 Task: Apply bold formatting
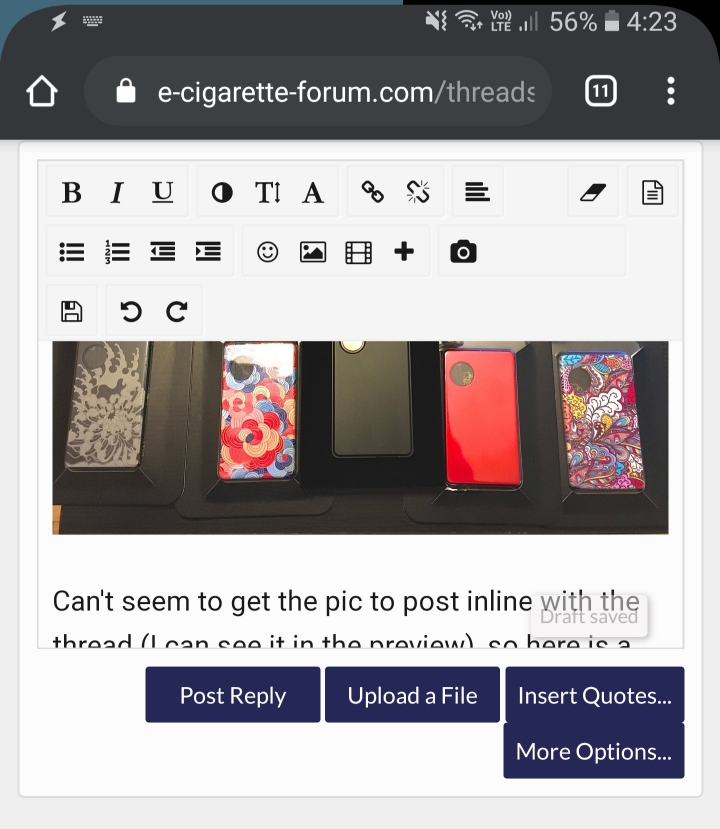71,192
